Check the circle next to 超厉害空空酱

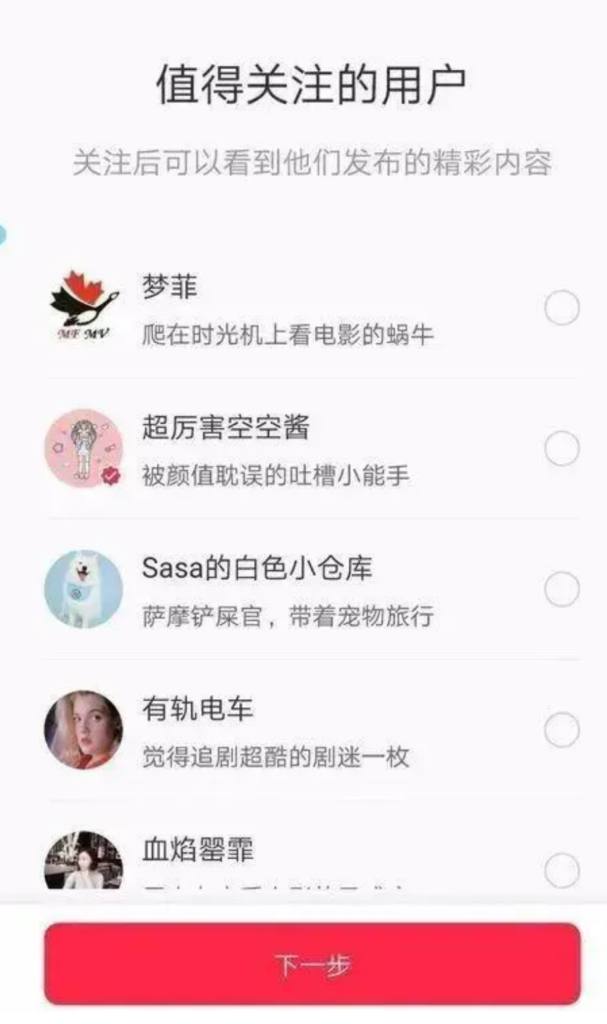click(x=562, y=449)
